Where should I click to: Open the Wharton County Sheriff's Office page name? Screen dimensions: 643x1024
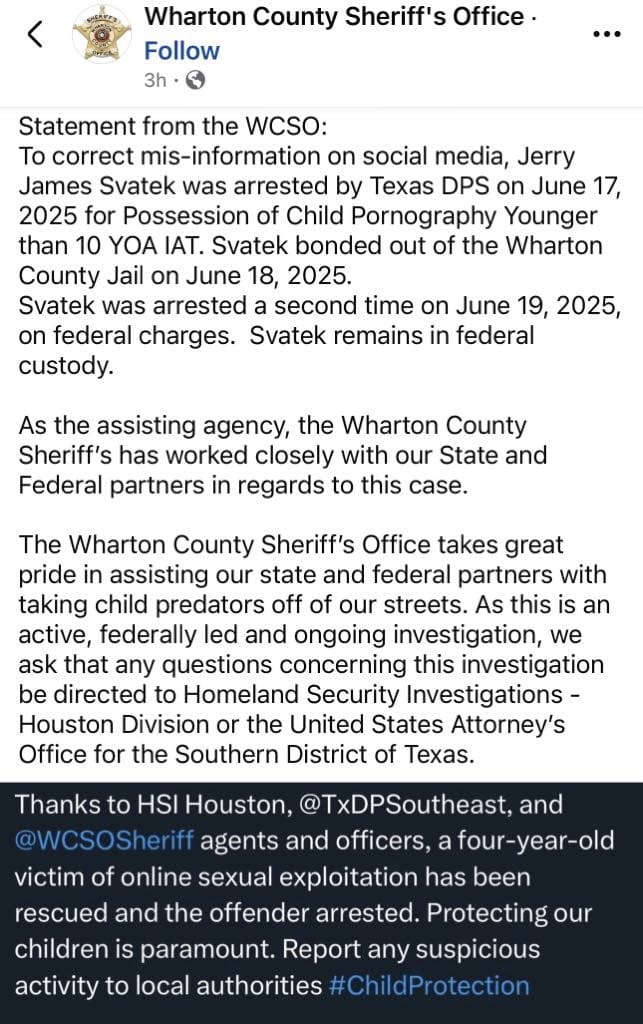334,17
